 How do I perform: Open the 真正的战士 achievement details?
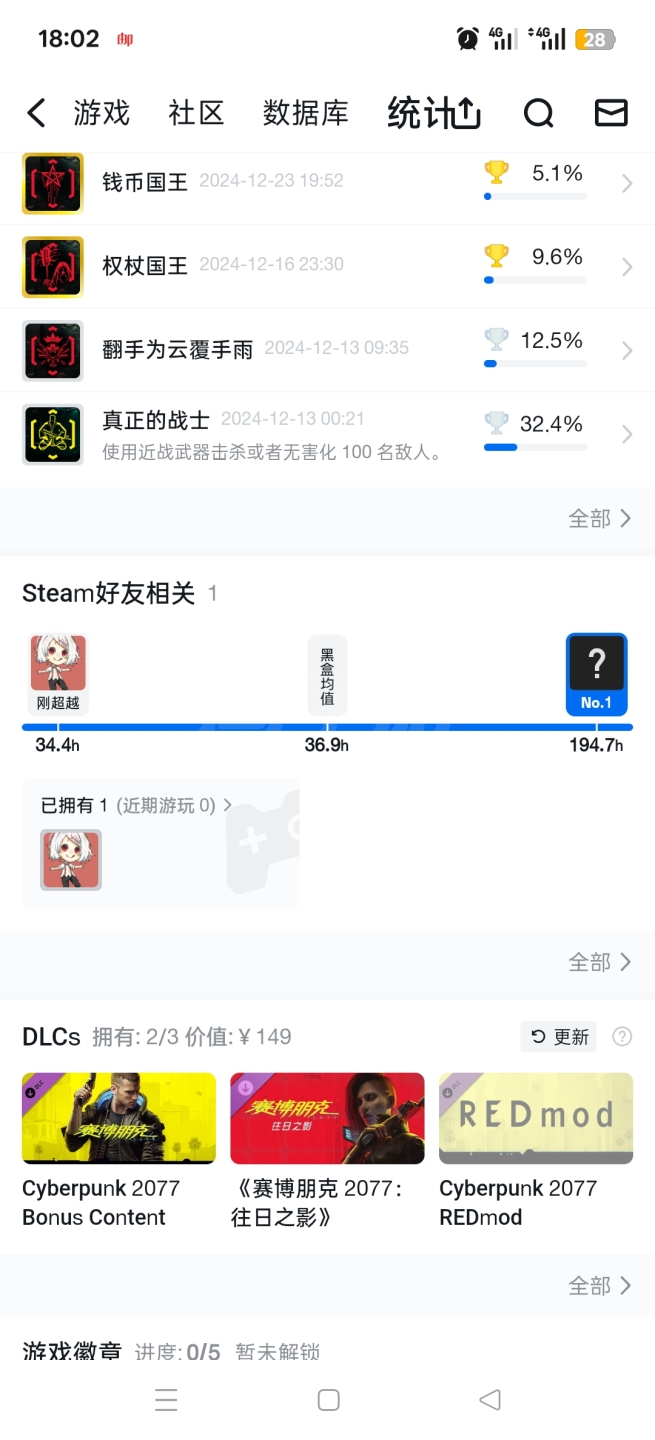327,434
